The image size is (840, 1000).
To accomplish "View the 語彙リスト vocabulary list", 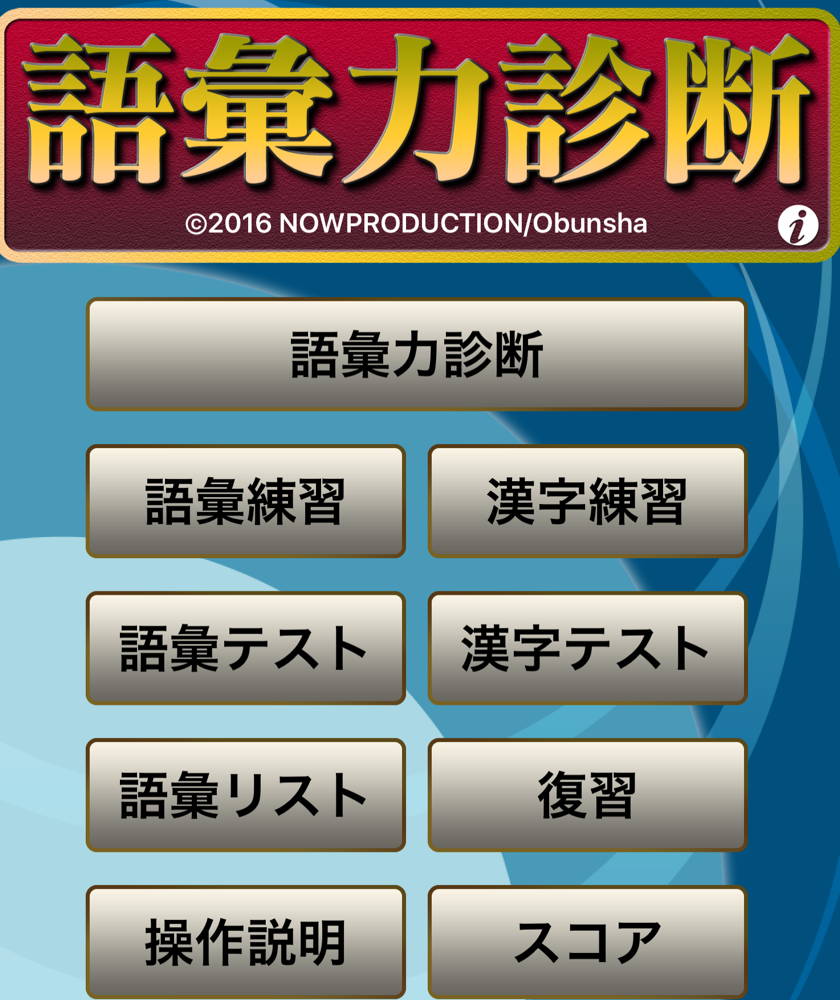I will point(245,795).
